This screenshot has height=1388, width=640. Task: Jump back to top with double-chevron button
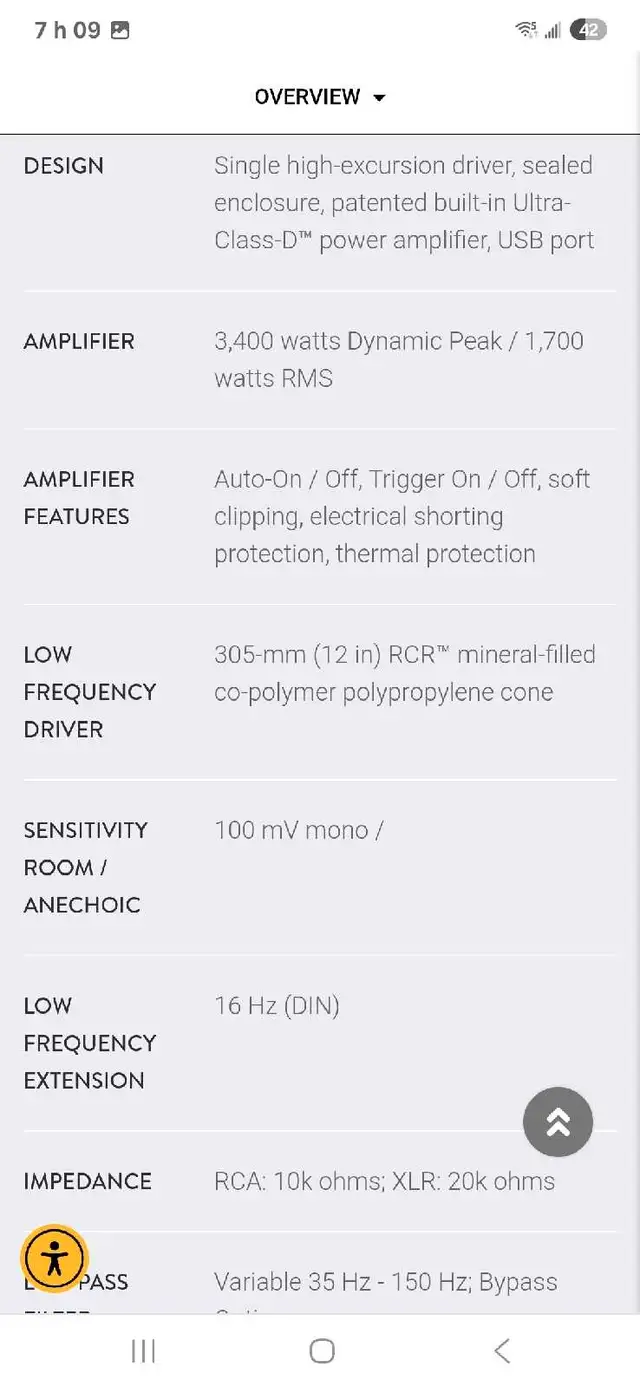(x=558, y=1122)
